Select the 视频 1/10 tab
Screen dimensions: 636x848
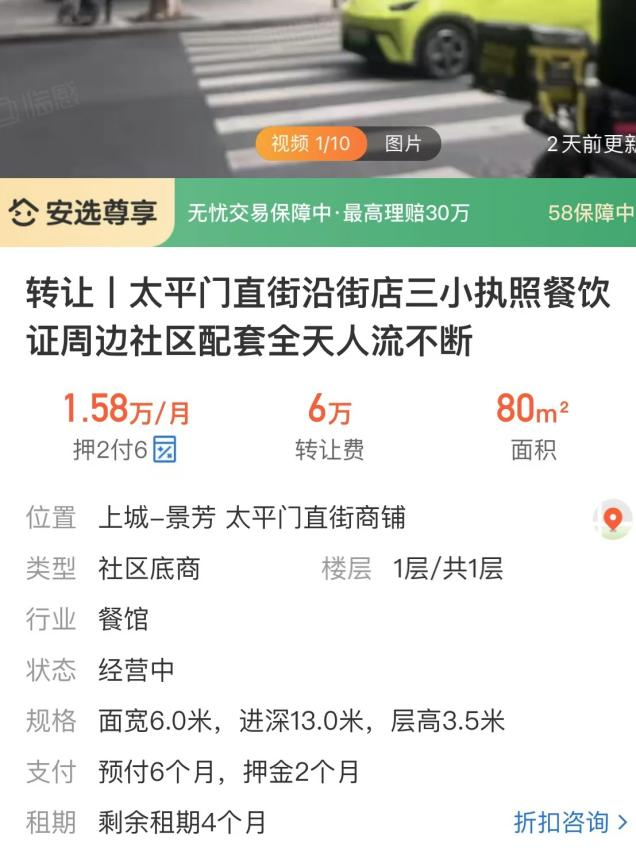[x=311, y=144]
